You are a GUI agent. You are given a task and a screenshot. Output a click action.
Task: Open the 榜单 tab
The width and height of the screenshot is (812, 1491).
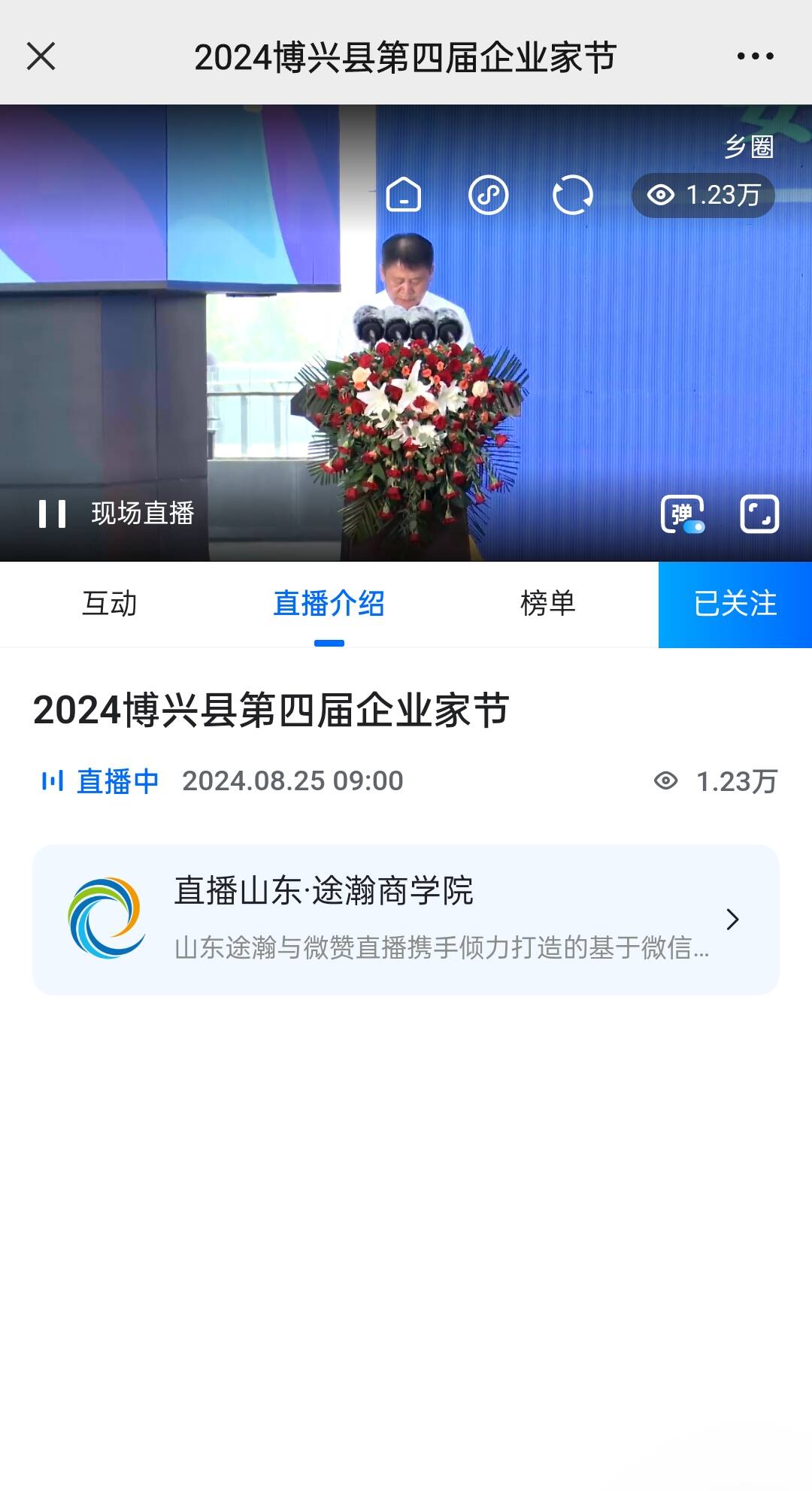coord(547,604)
